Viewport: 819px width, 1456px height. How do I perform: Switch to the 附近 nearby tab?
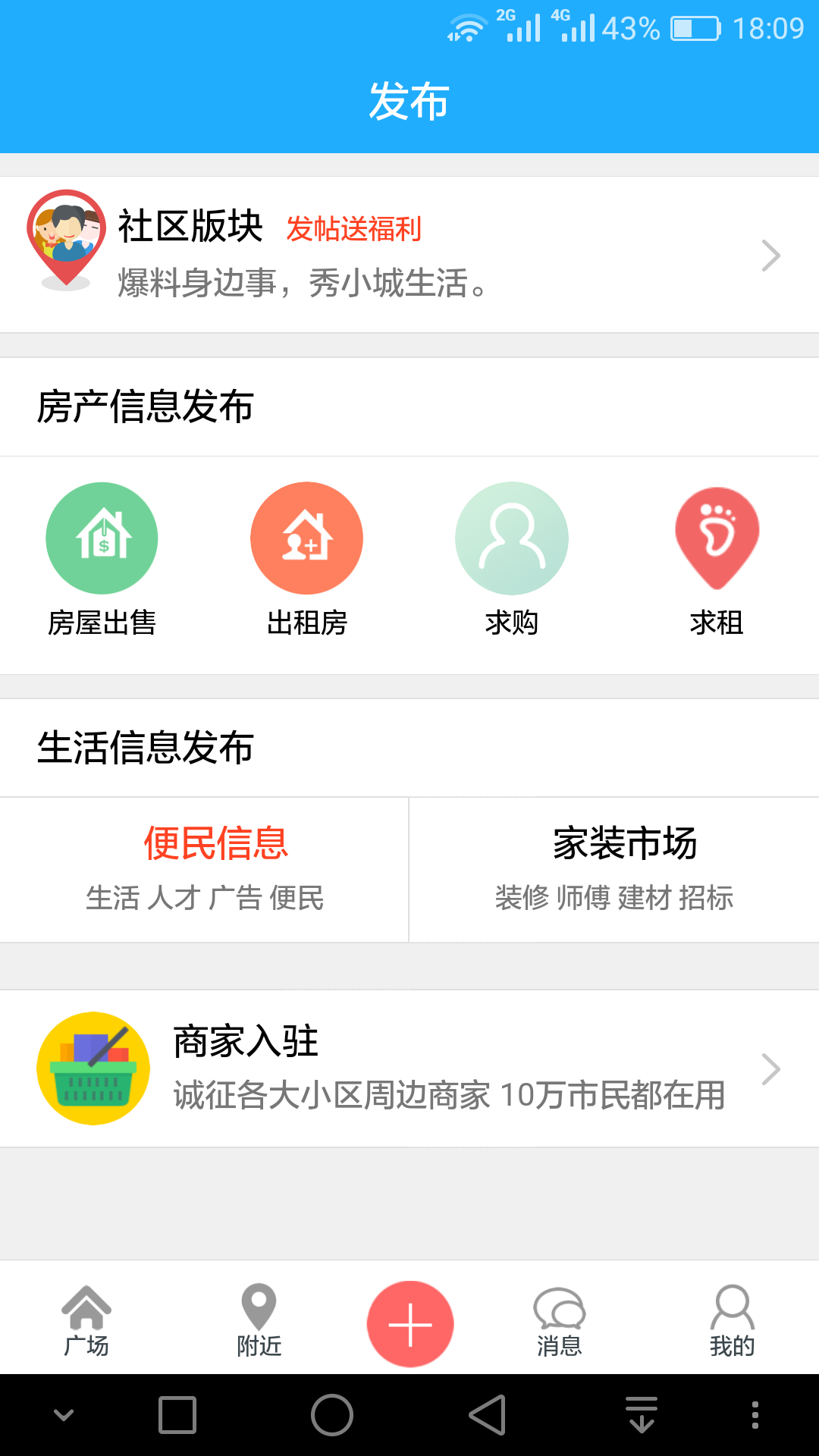coord(259,1321)
